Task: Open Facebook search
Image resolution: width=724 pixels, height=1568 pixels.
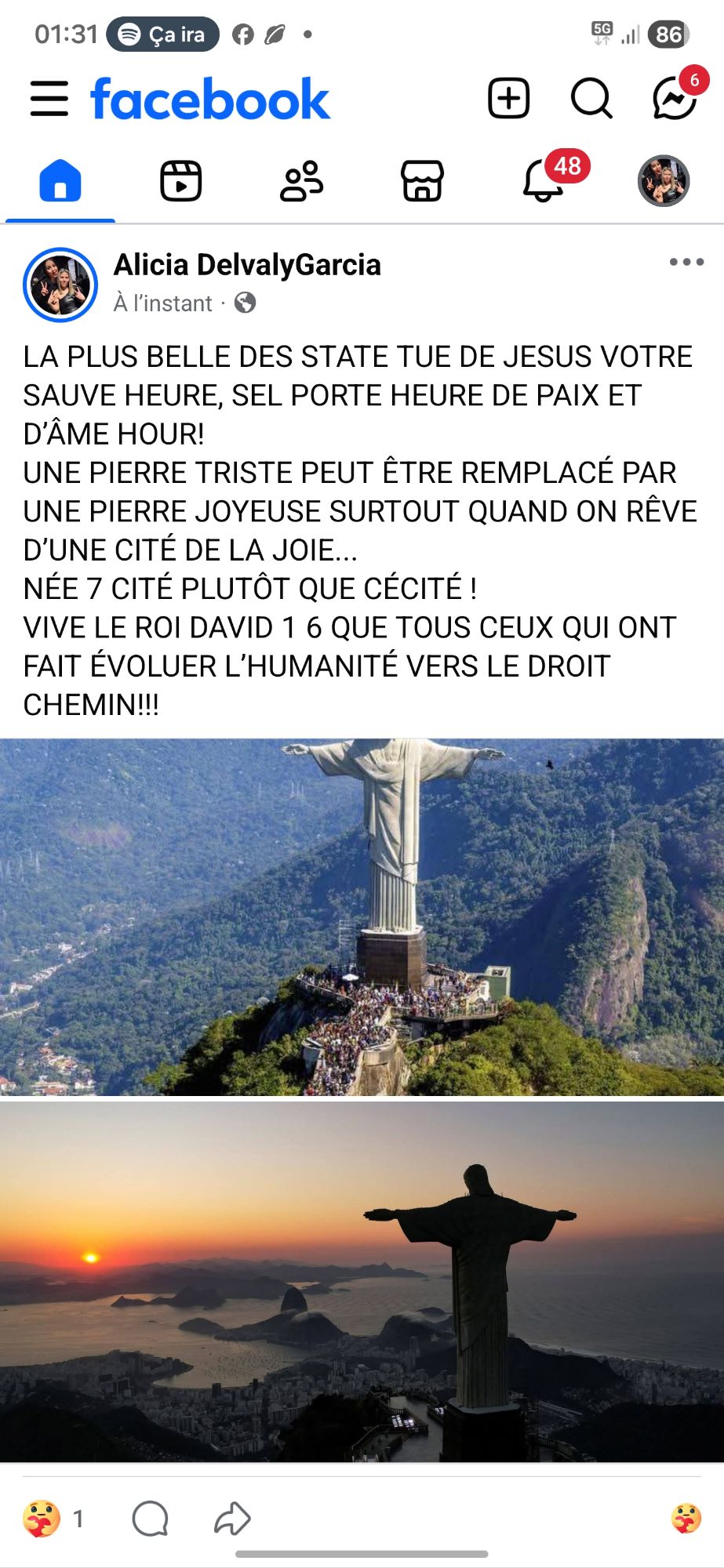Action: click(591, 99)
